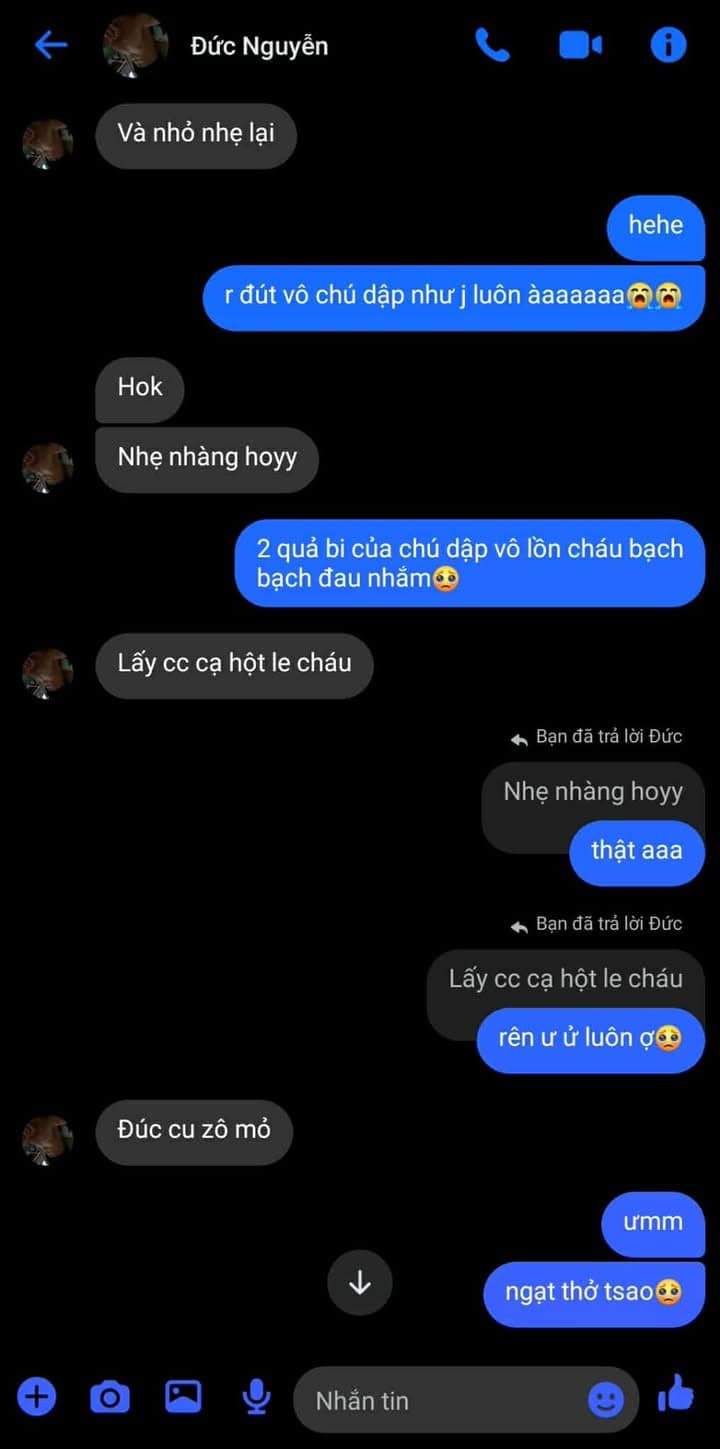720x1449 pixels.
Task: Start a video call with Đức Nguyễn
Action: tap(580, 45)
